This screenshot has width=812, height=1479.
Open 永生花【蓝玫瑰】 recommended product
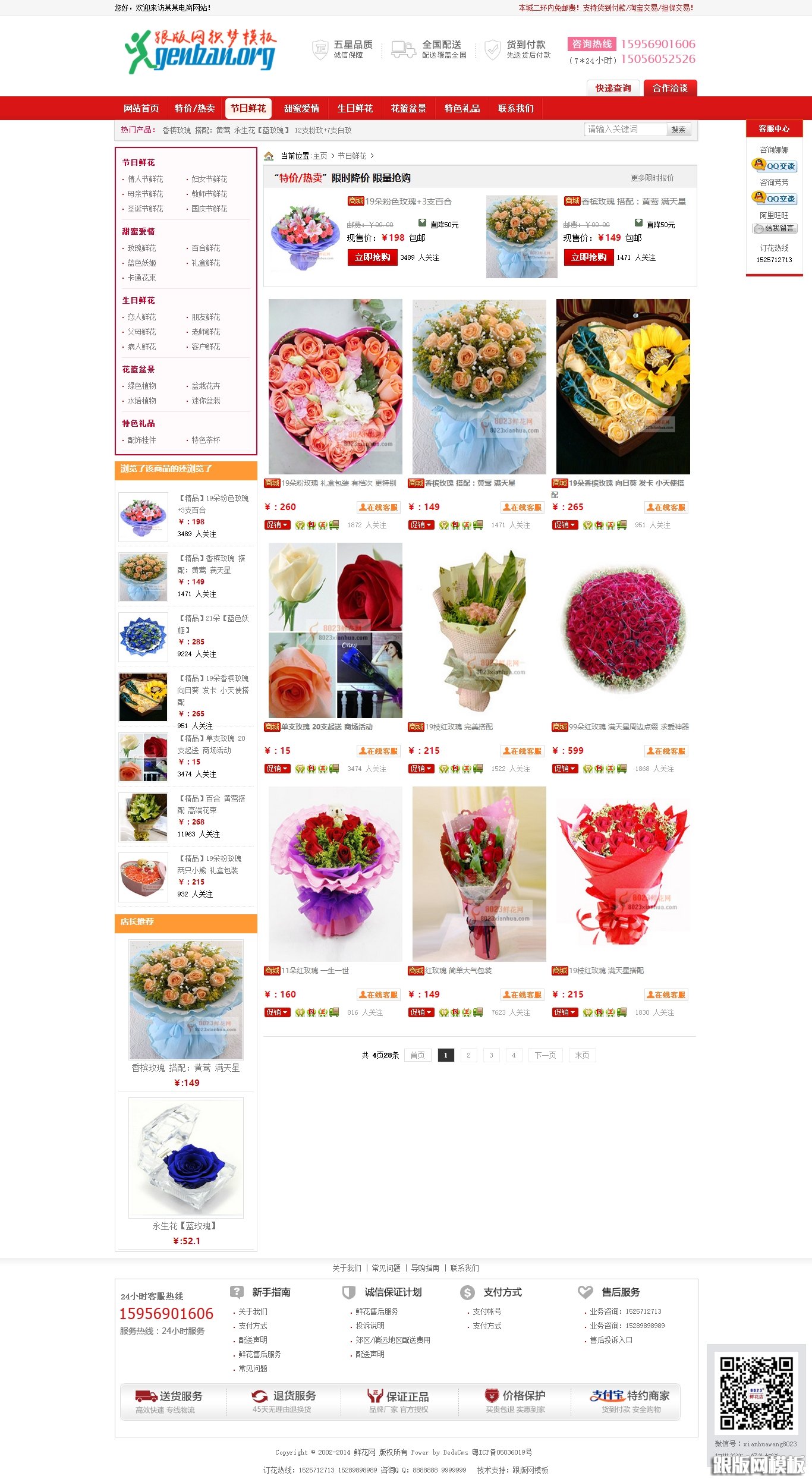(185, 1157)
